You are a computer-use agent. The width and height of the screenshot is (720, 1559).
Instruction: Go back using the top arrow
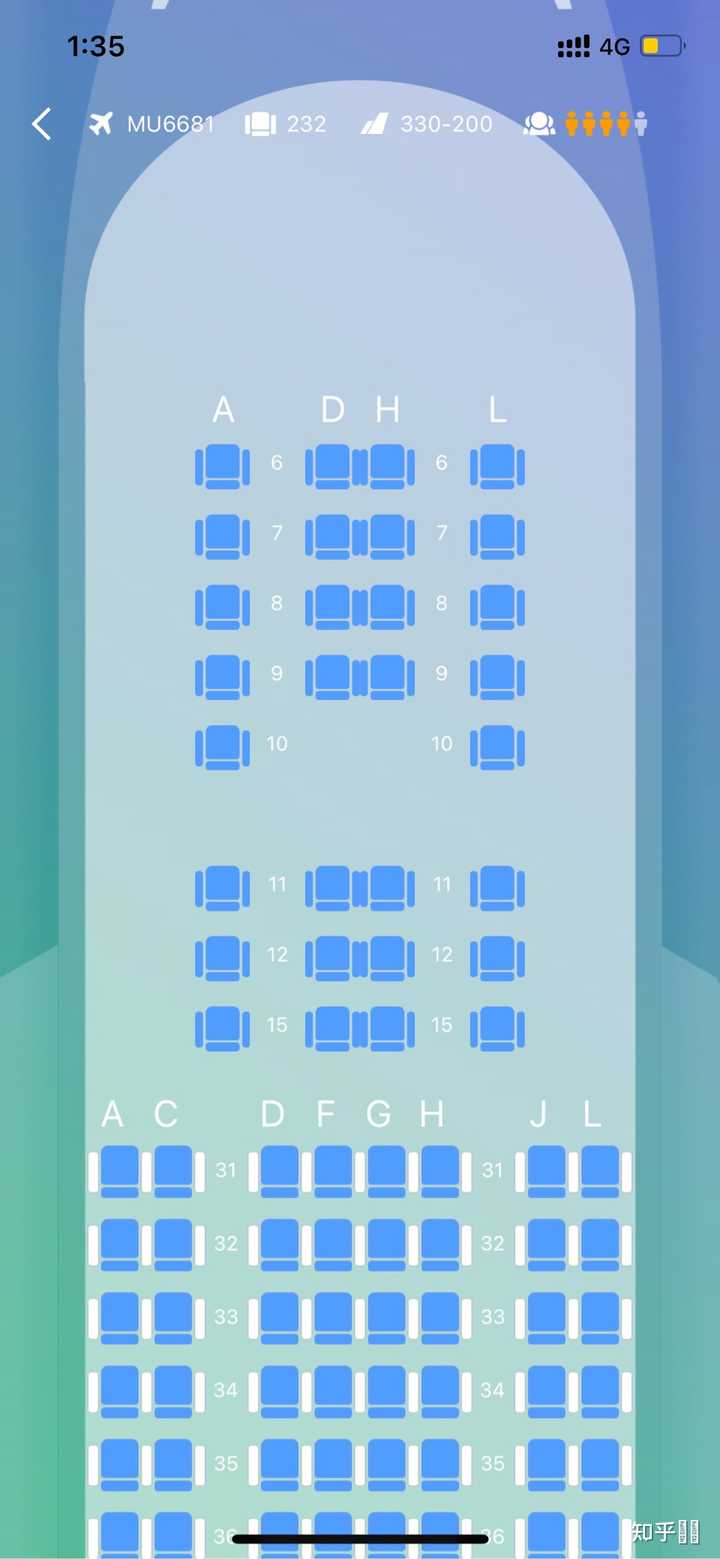click(x=41, y=124)
